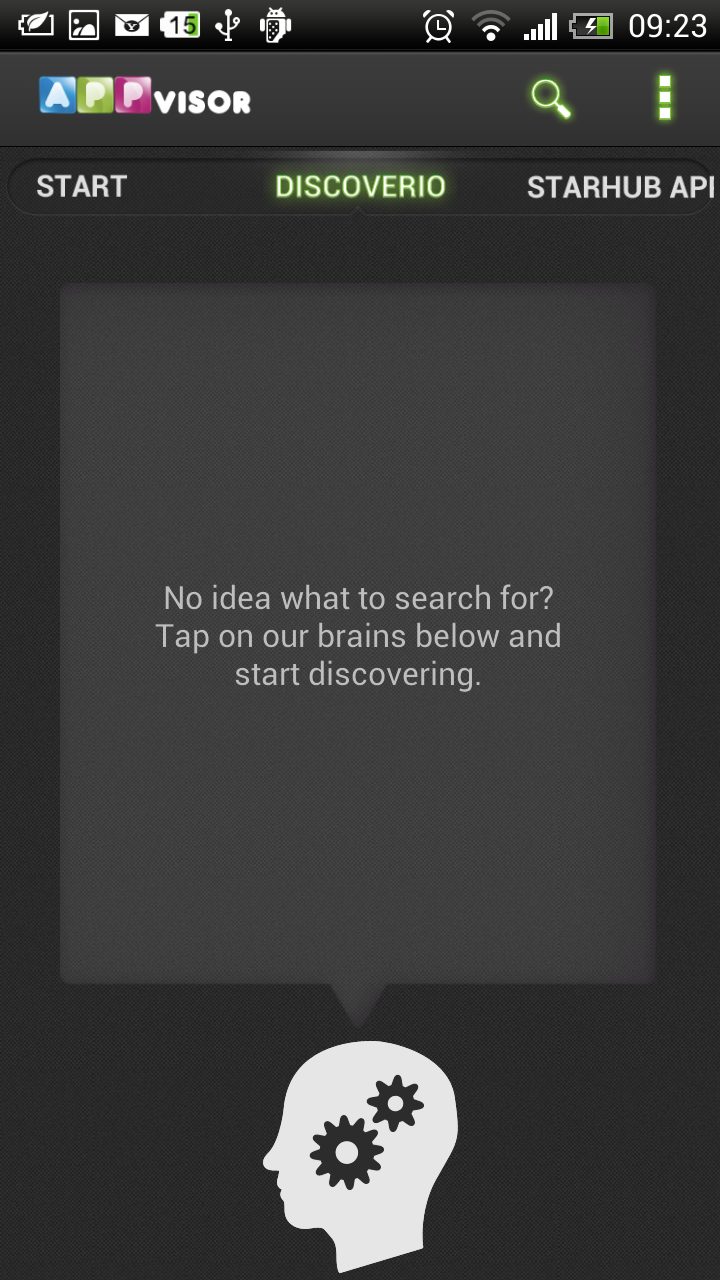
Task: Select the DISCOVERIO tab
Action: click(x=360, y=187)
